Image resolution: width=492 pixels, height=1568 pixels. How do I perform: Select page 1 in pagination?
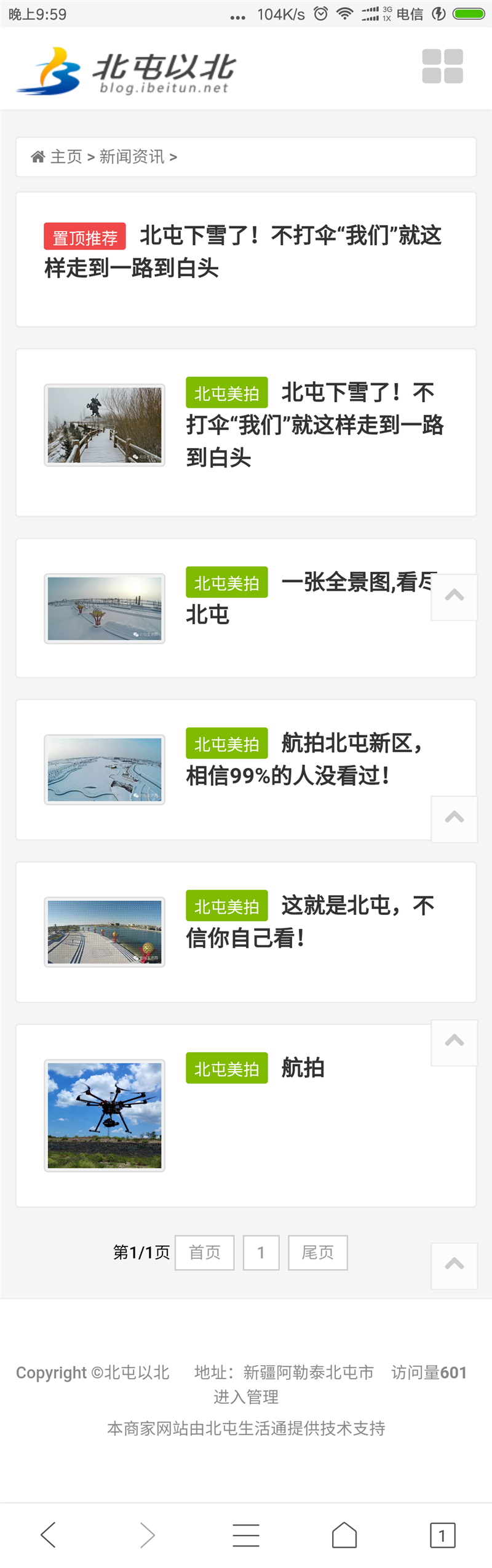[x=261, y=1253]
